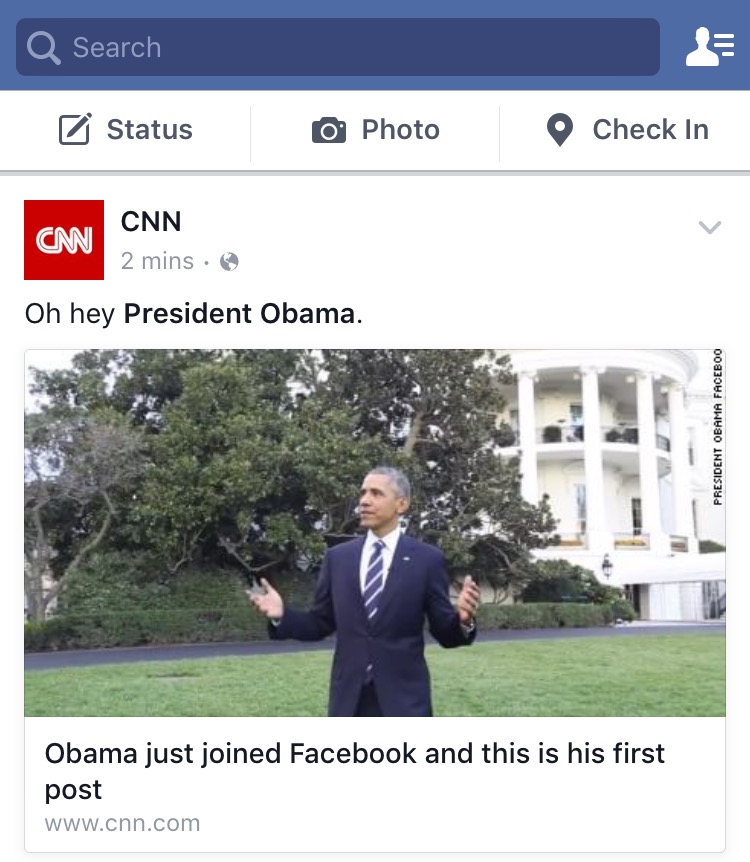
Task: Tap the Search field
Action: click(x=338, y=47)
